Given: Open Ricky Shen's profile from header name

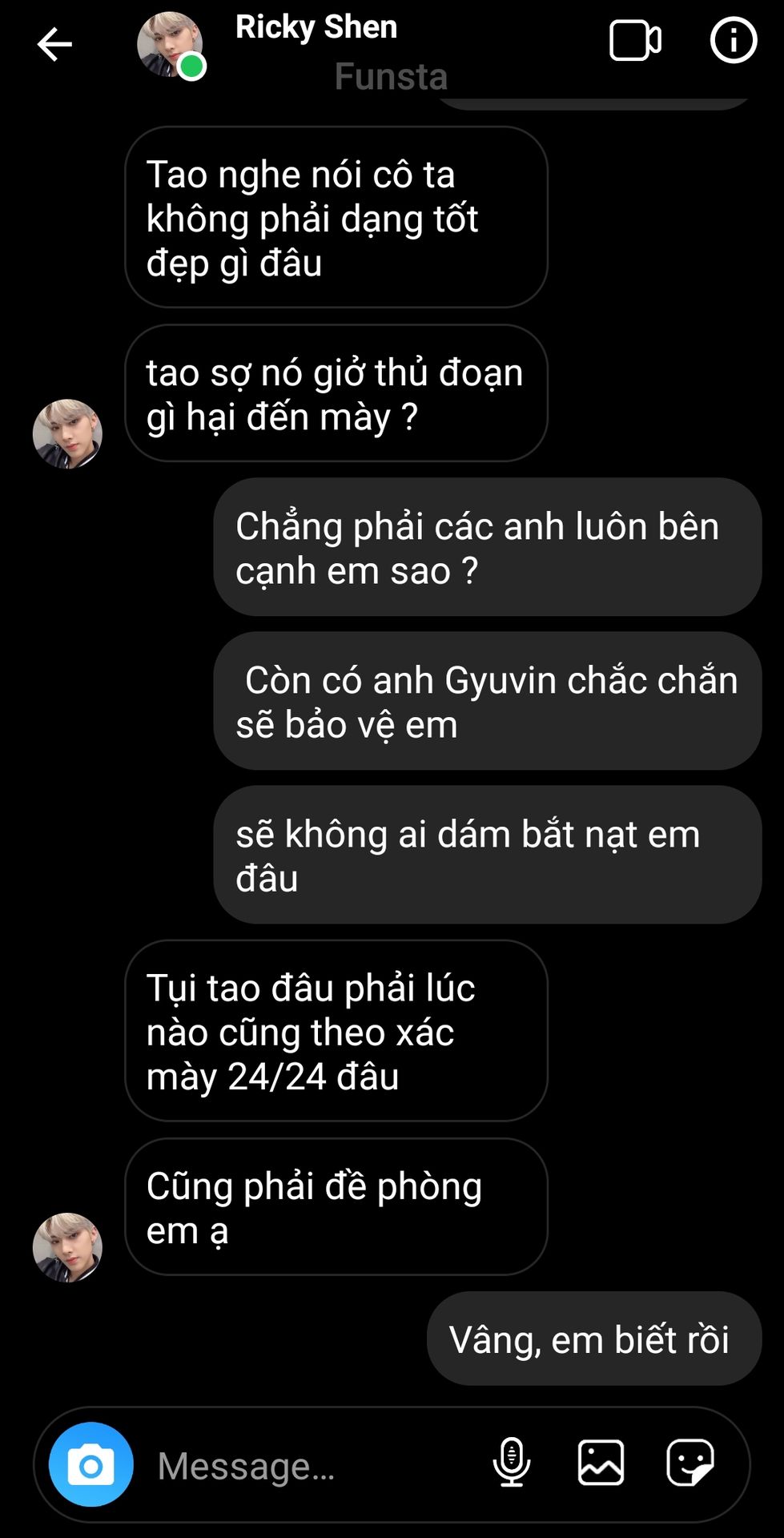Looking at the screenshot, I should (316, 27).
